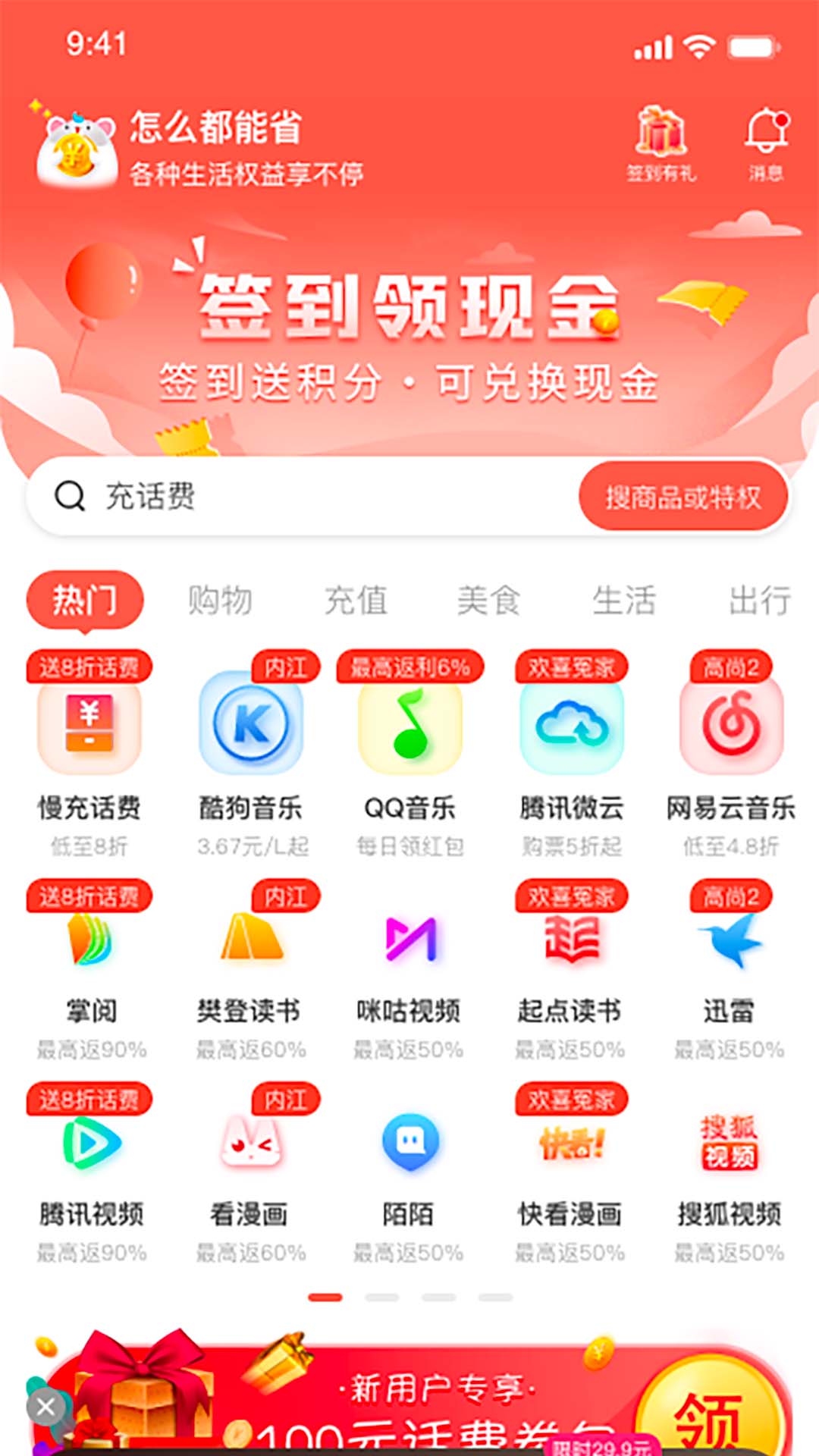Open QQ音乐 item
The image size is (819, 1456).
(410, 751)
